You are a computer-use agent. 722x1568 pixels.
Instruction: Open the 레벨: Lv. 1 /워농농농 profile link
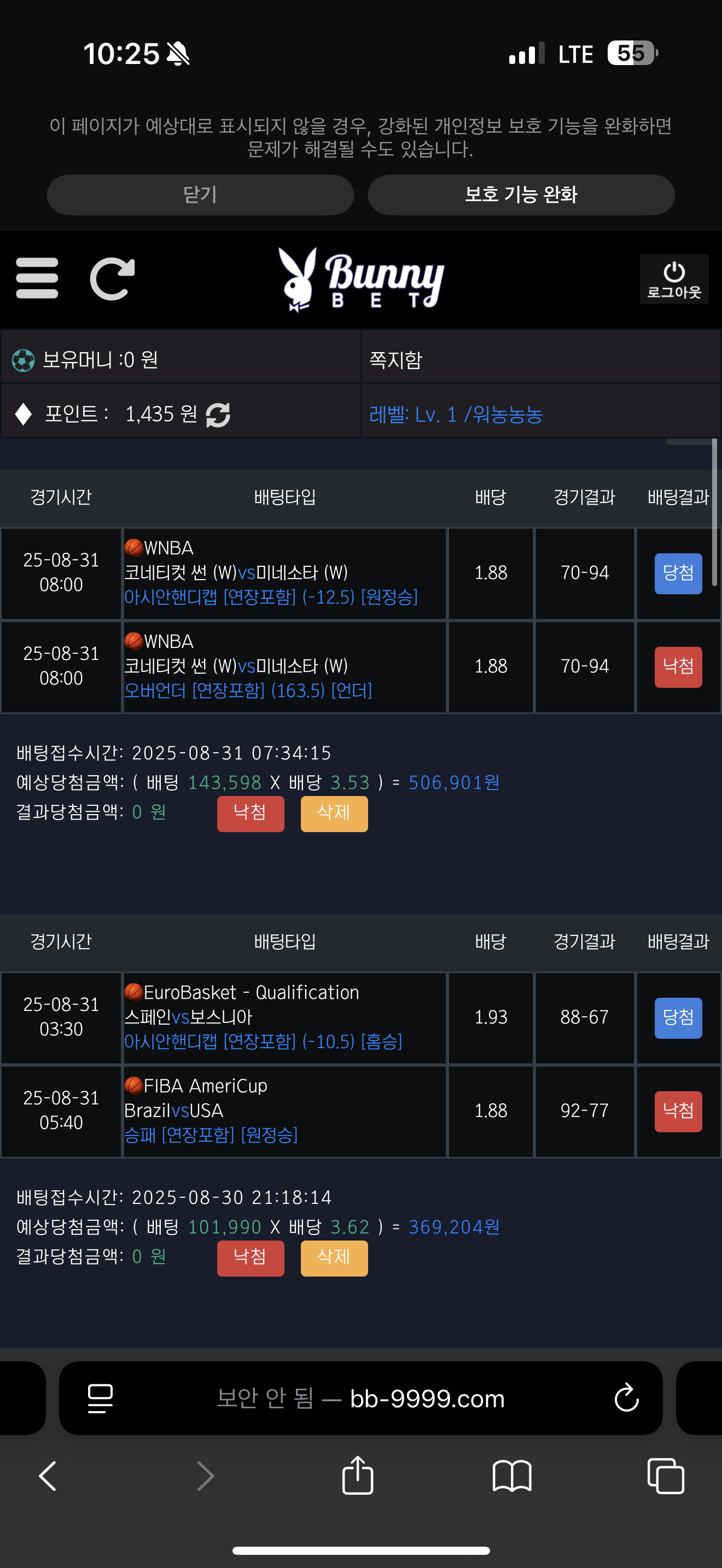point(456,415)
